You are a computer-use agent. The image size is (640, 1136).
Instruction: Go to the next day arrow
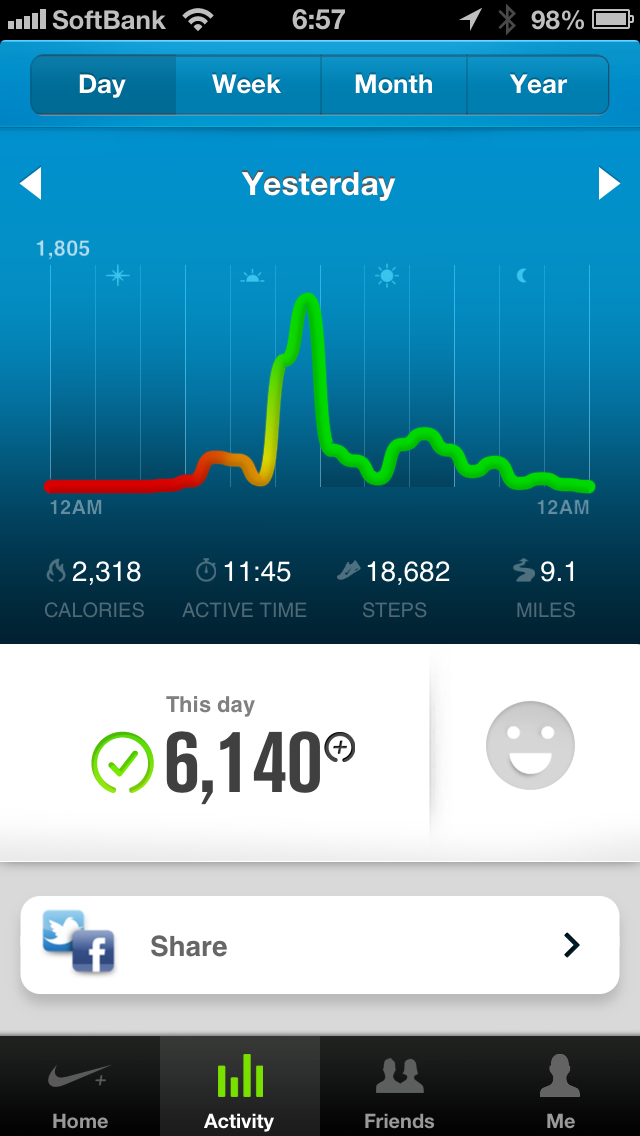point(609,184)
